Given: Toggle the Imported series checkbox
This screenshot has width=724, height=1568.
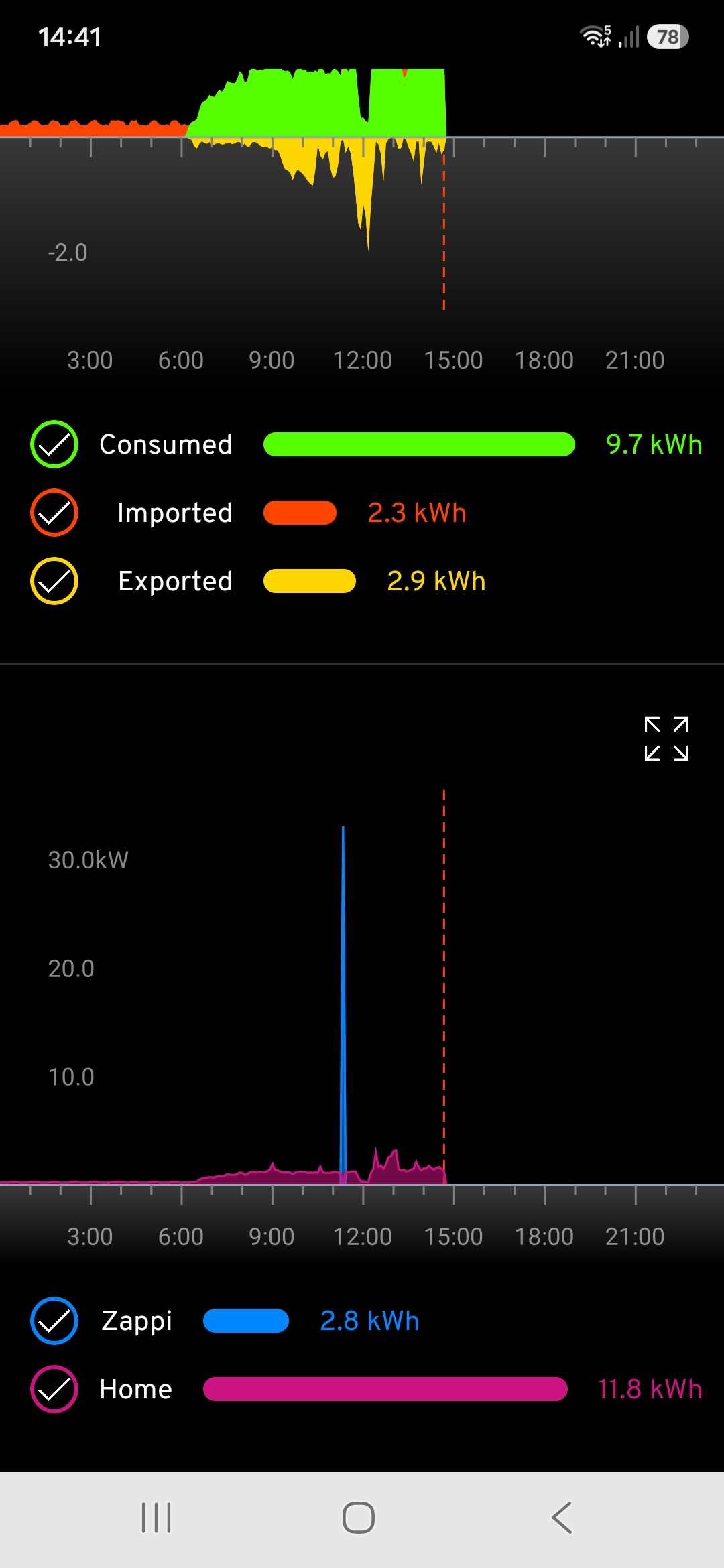Looking at the screenshot, I should click(x=54, y=513).
